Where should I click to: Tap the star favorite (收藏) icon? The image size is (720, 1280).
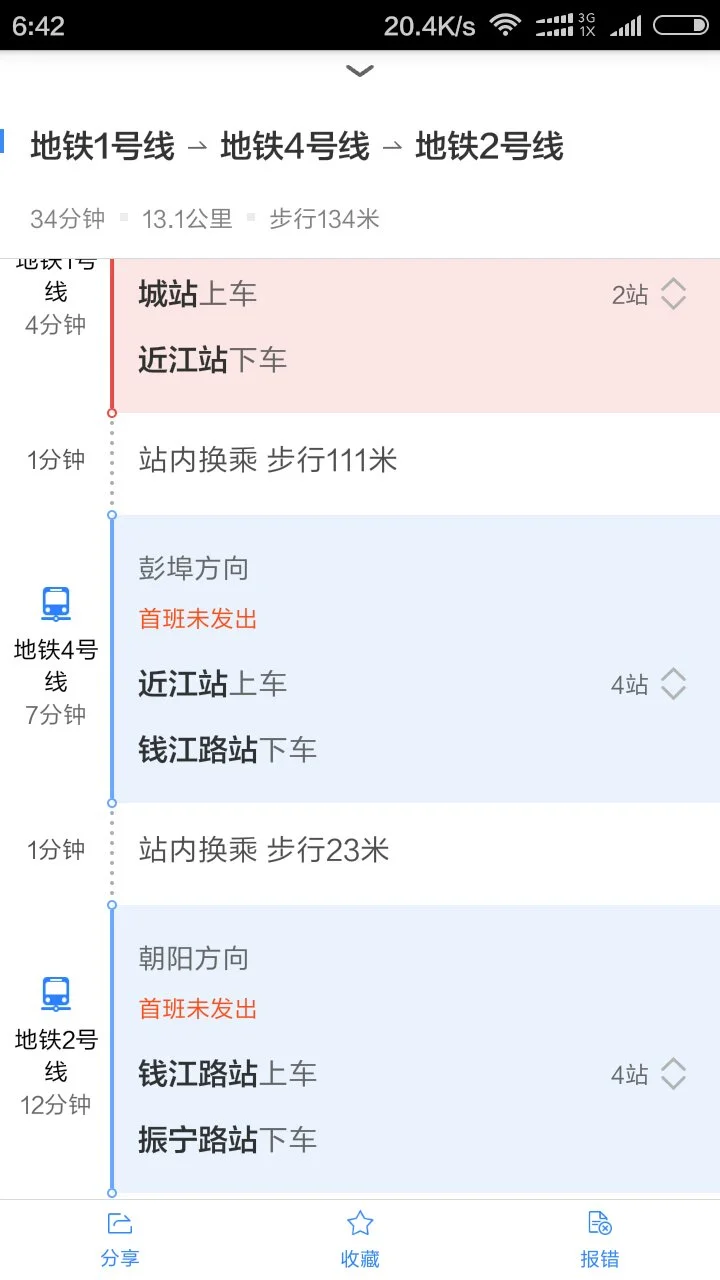point(360,1222)
